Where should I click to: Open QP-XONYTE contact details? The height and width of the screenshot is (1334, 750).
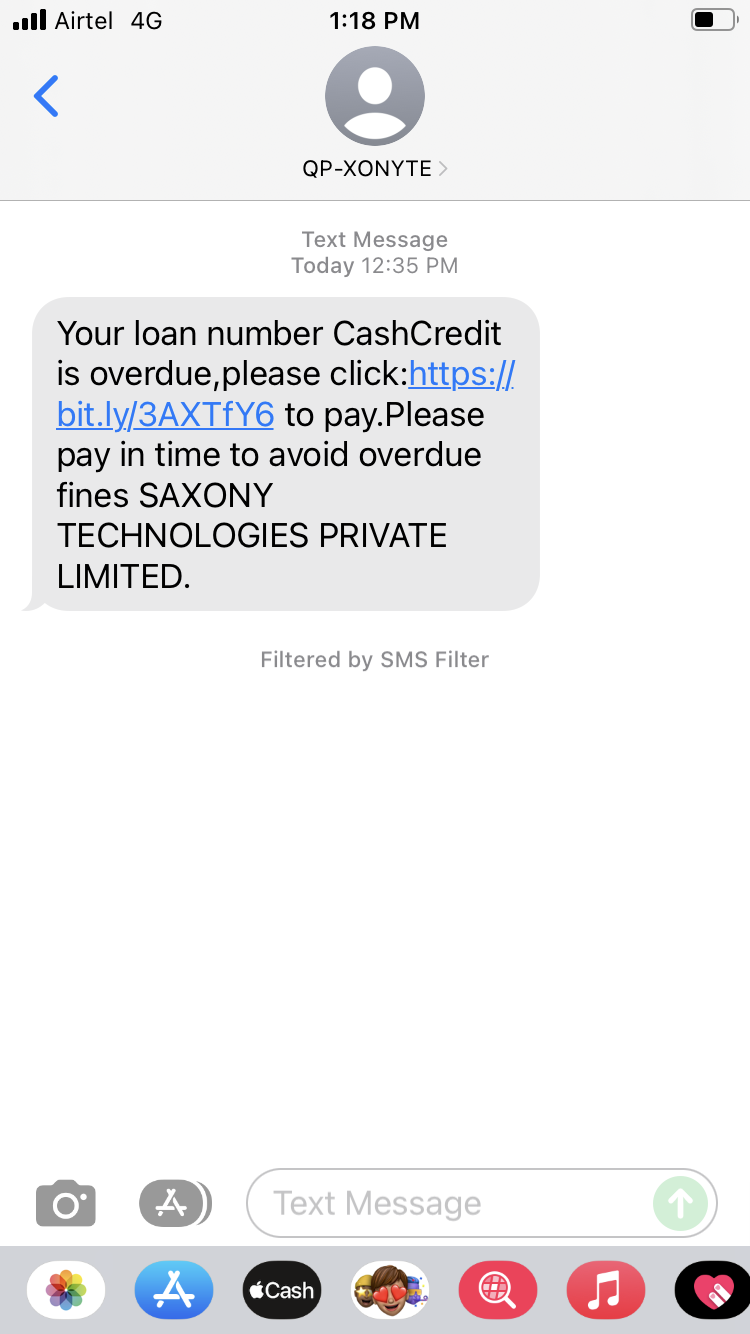pos(374,169)
